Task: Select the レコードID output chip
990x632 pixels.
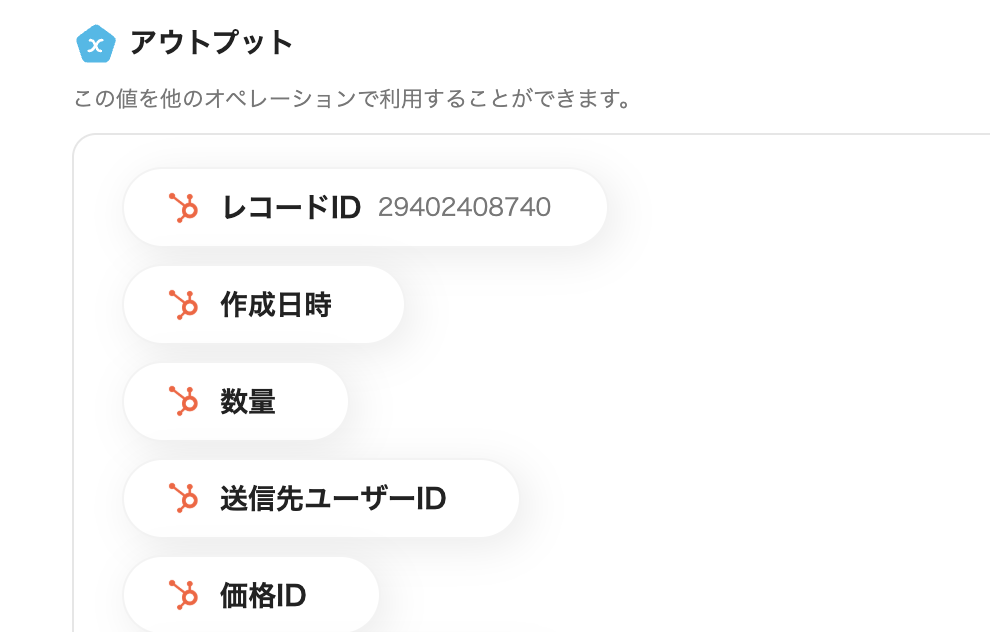Action: tap(364, 208)
